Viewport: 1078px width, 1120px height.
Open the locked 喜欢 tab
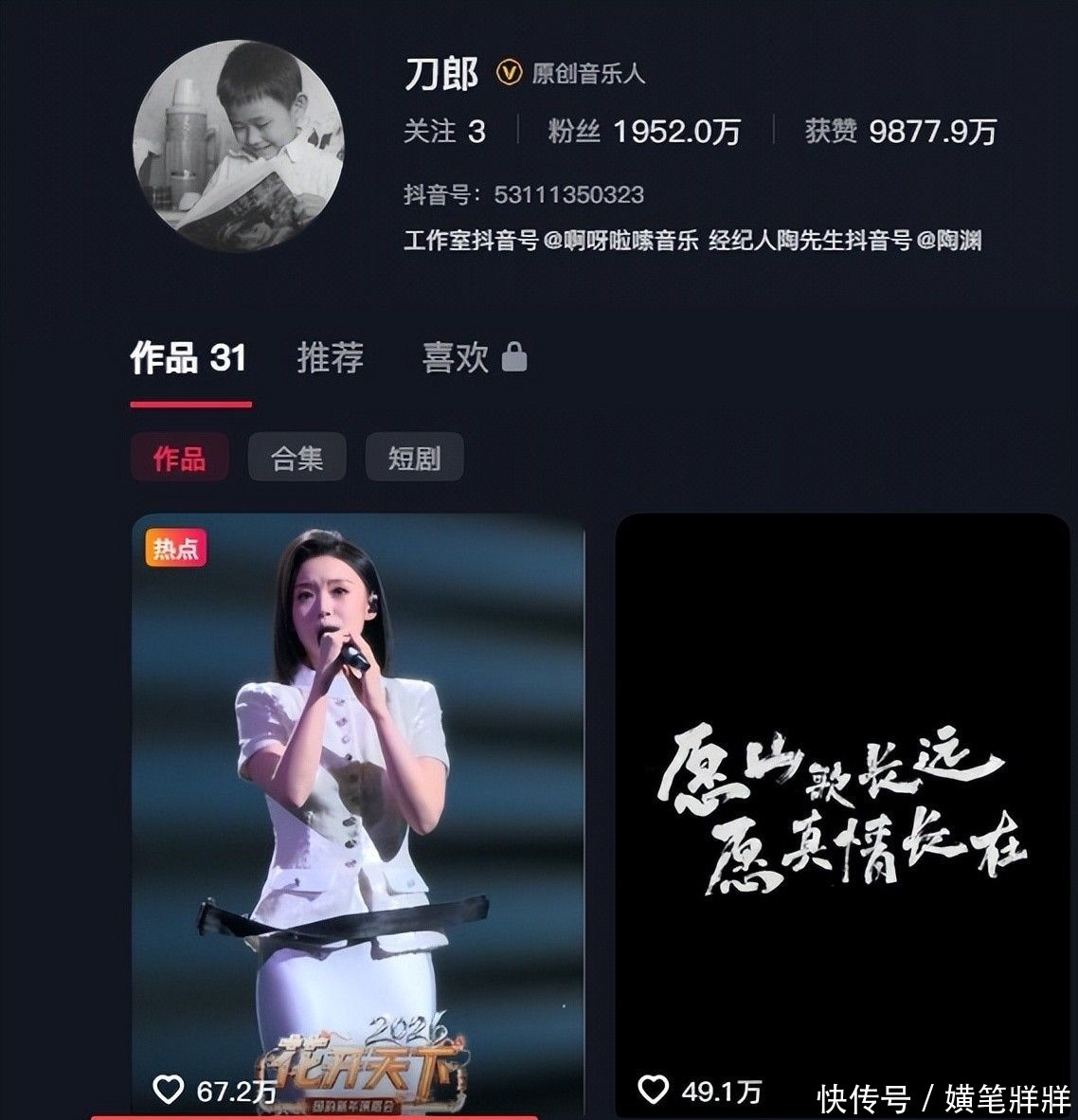pyautogui.click(x=474, y=358)
